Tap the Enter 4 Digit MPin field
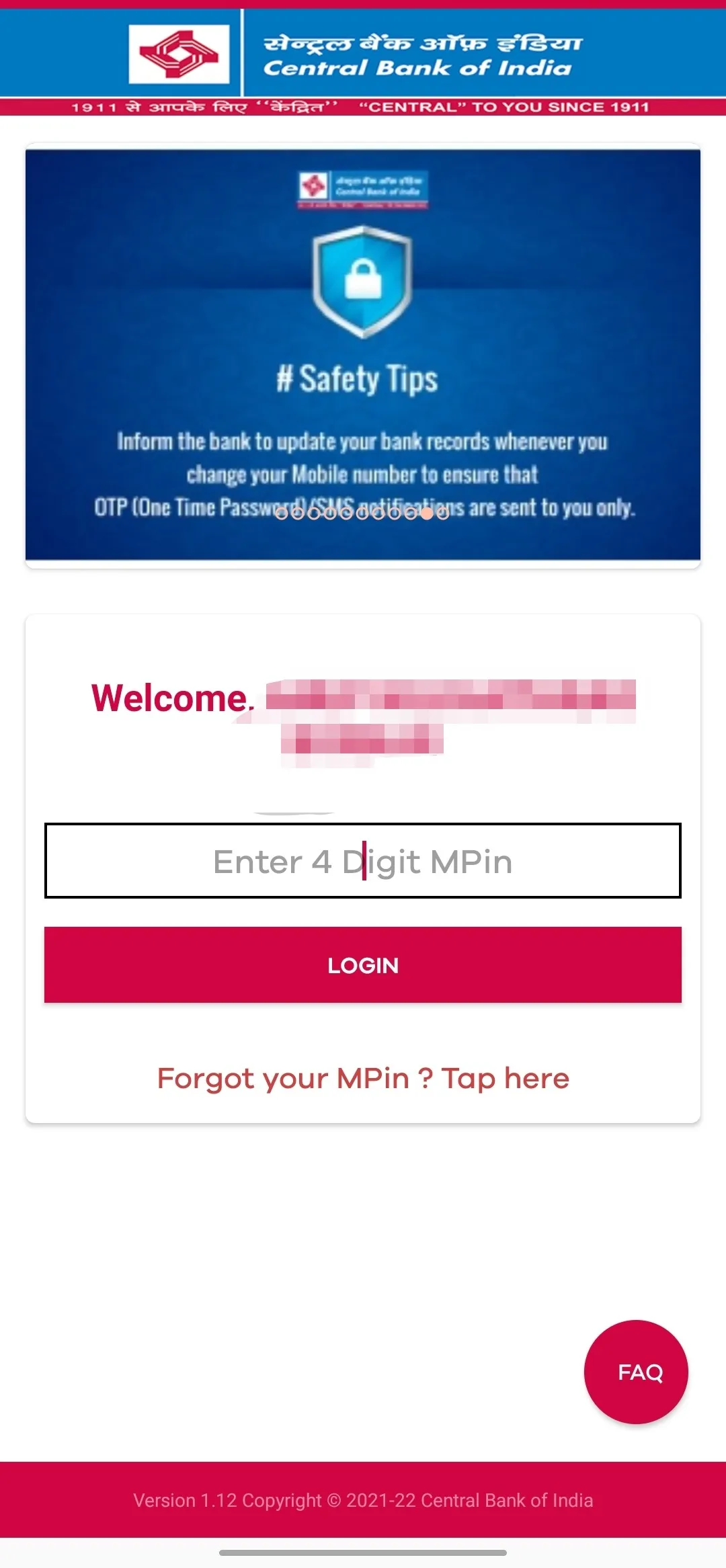The height and width of the screenshot is (1568, 726). pyautogui.click(x=363, y=861)
